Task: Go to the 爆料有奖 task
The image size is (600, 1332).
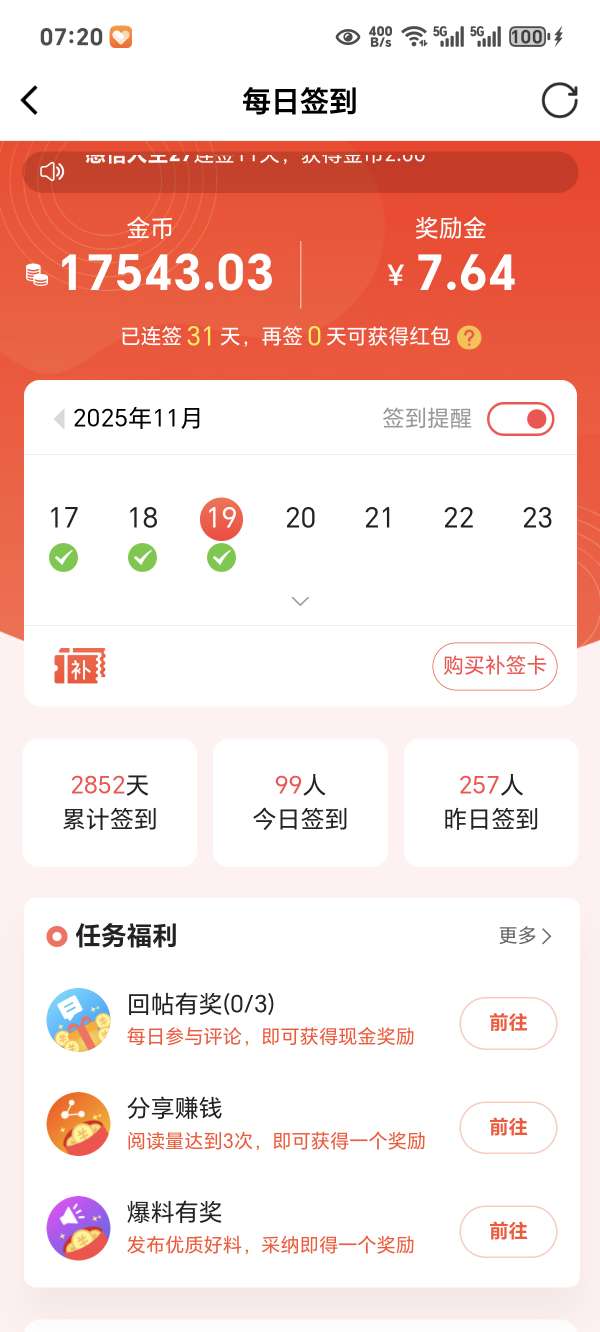Action: 508,1231
